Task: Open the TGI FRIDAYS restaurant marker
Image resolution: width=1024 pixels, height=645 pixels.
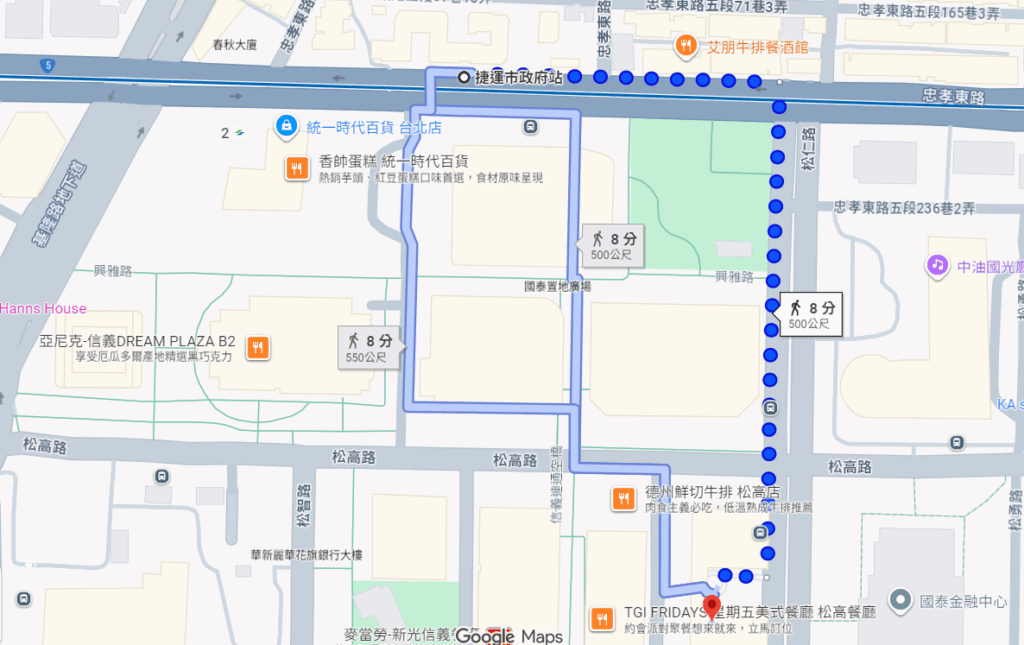Action: tap(602, 618)
